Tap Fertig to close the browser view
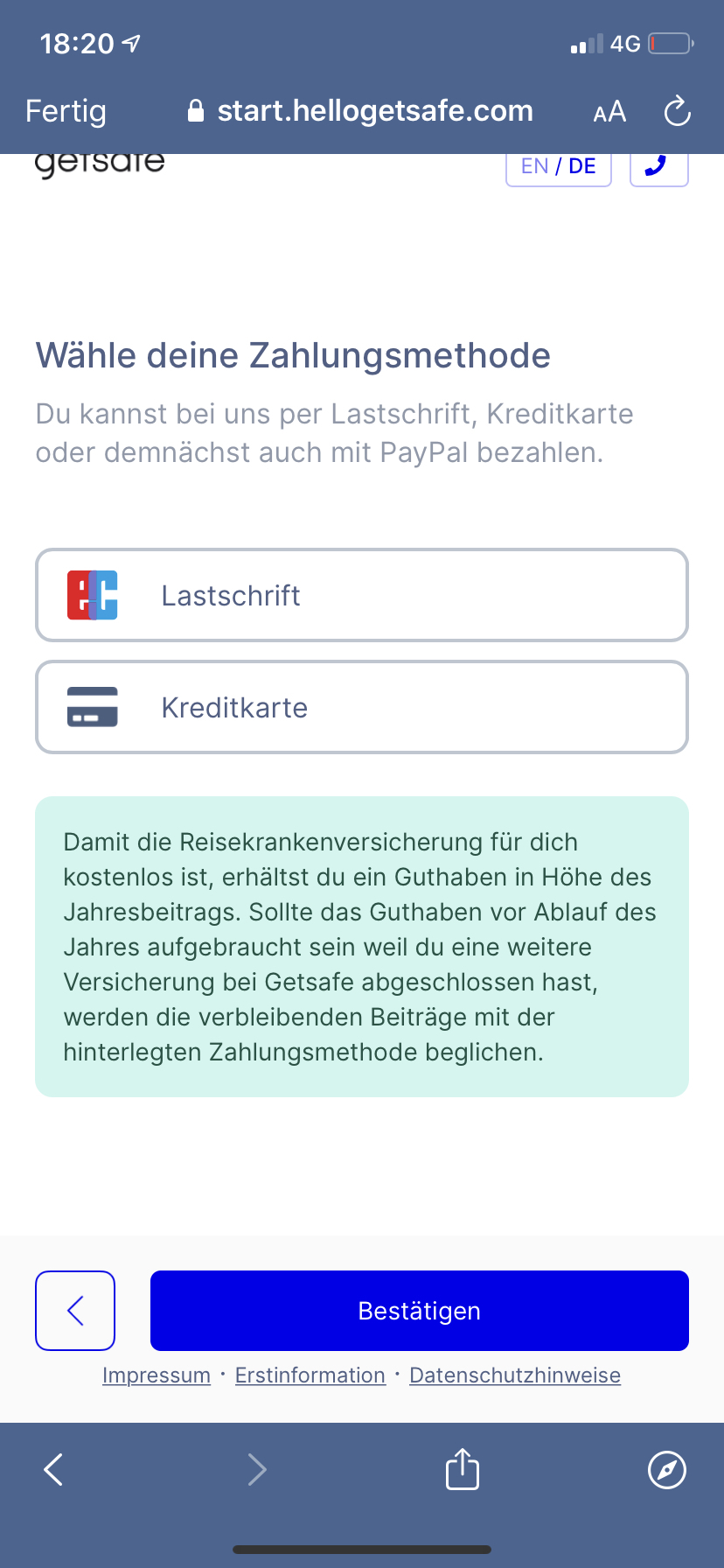 (x=66, y=111)
